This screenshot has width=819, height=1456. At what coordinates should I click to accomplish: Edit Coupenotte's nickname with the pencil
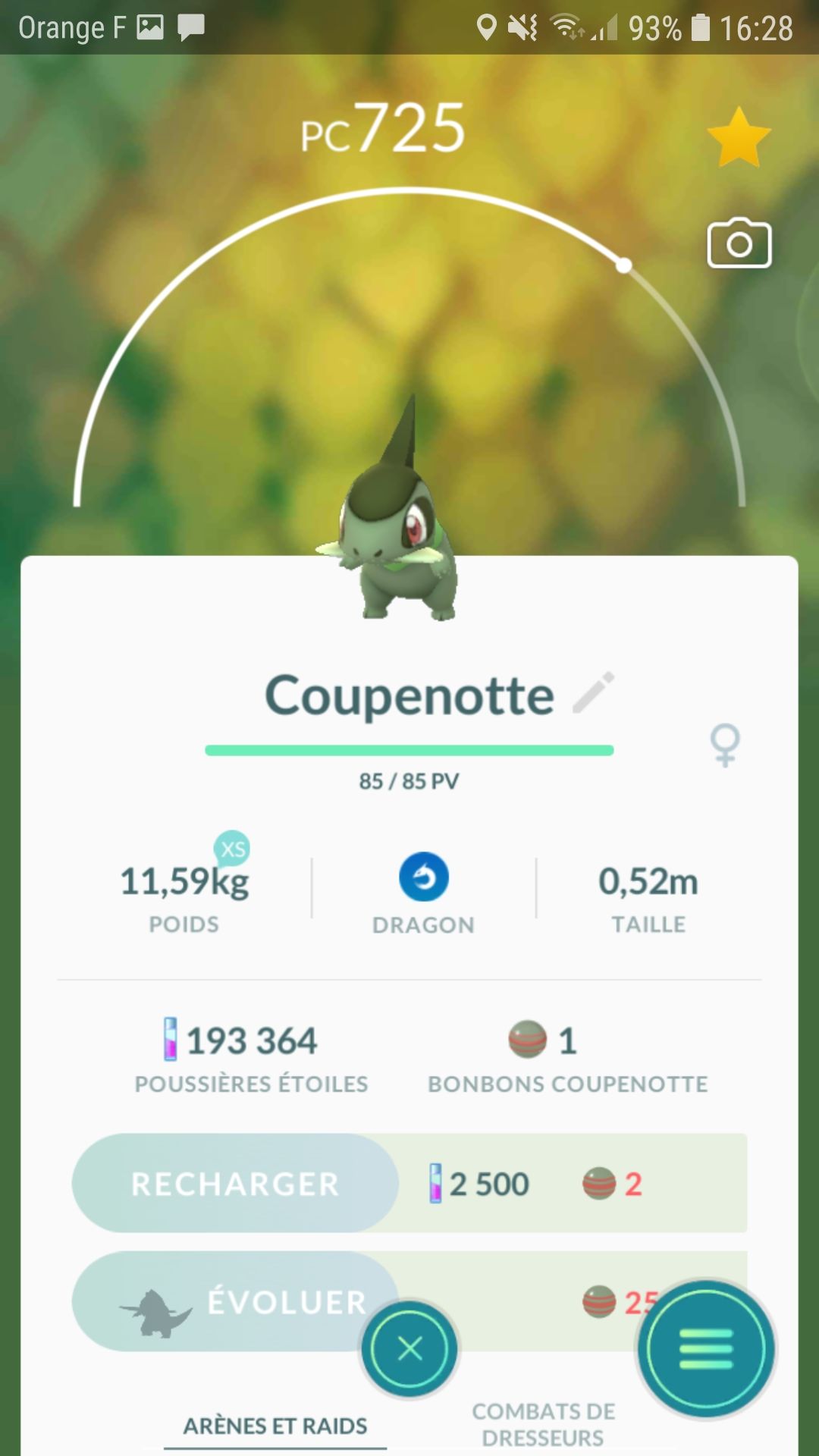coord(594,692)
